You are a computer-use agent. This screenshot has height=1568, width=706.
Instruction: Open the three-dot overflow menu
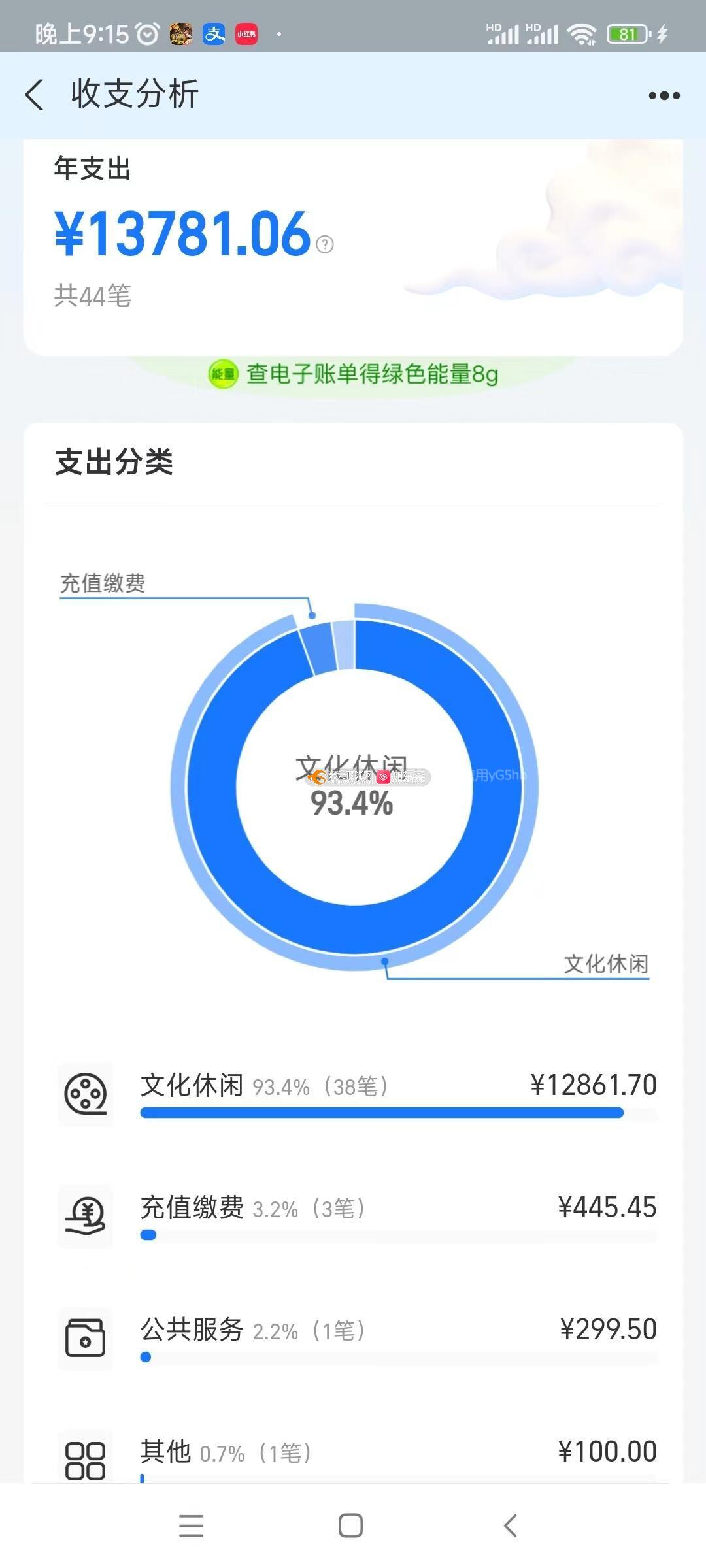pos(664,96)
